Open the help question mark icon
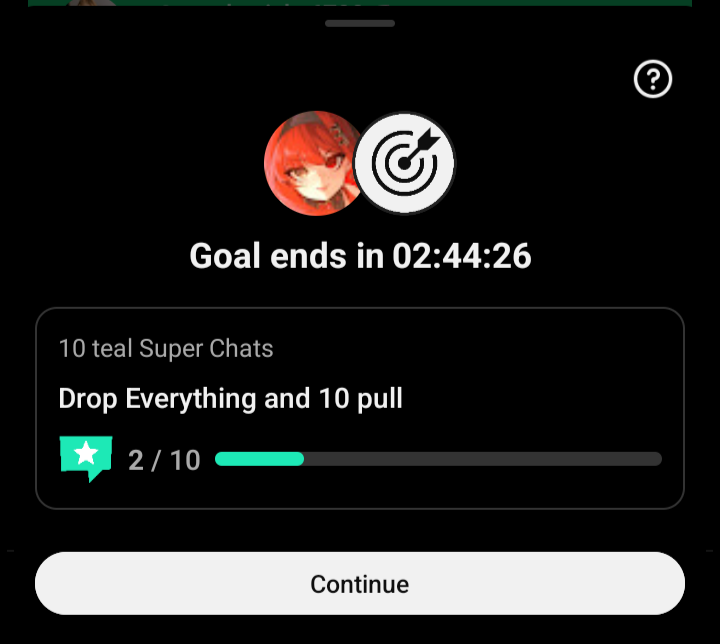 point(652,79)
